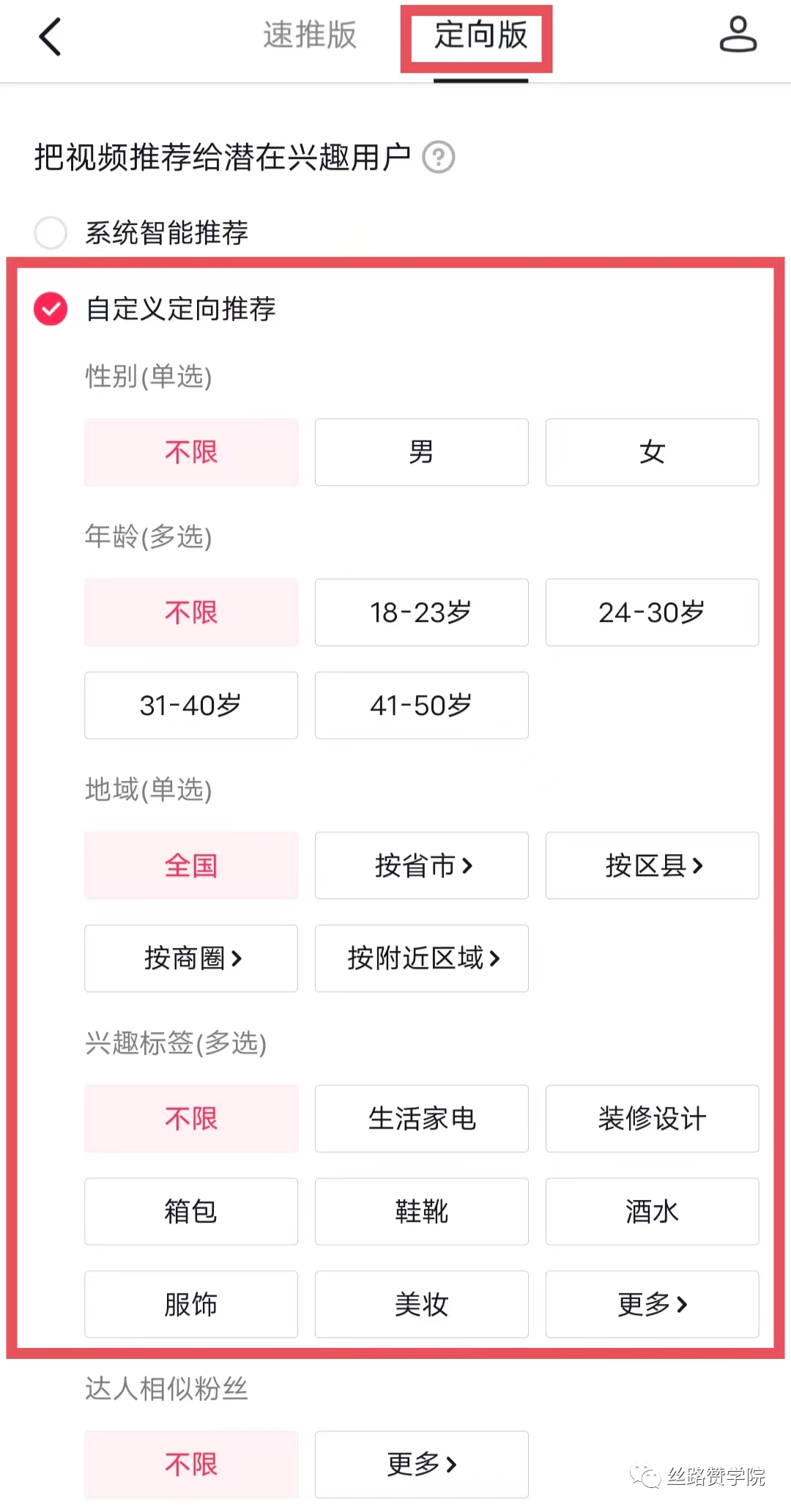Open 按附近区域 region picker
This screenshot has height=1512, width=791.
point(422,958)
